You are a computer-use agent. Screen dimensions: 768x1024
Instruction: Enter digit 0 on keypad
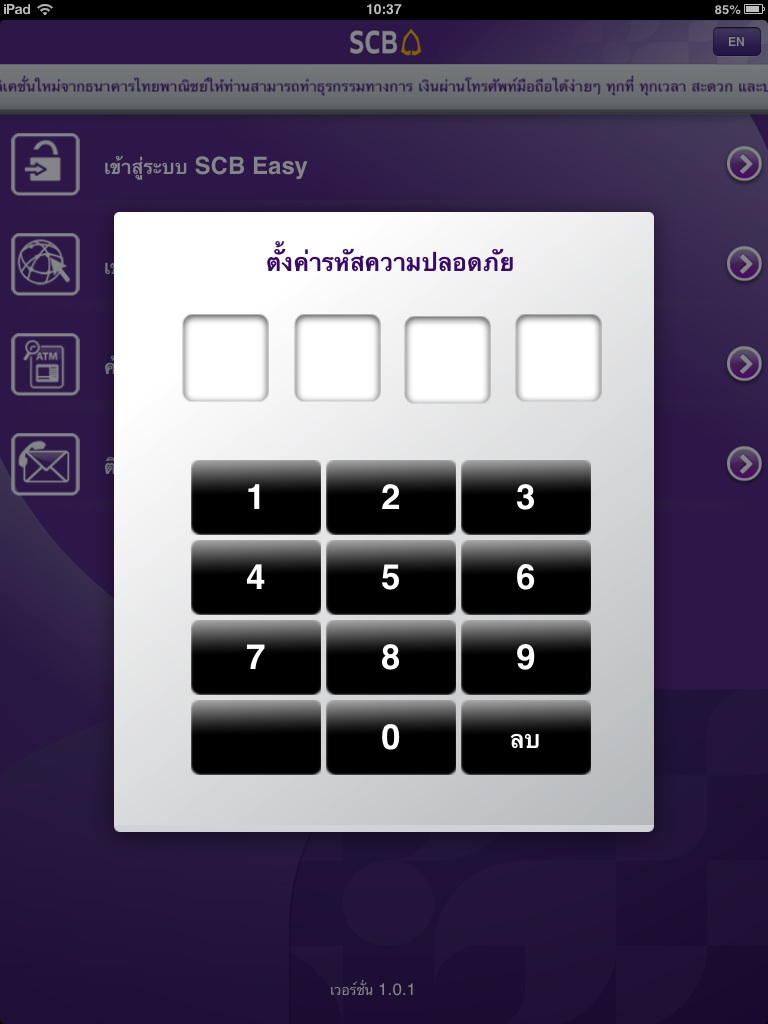tap(391, 737)
